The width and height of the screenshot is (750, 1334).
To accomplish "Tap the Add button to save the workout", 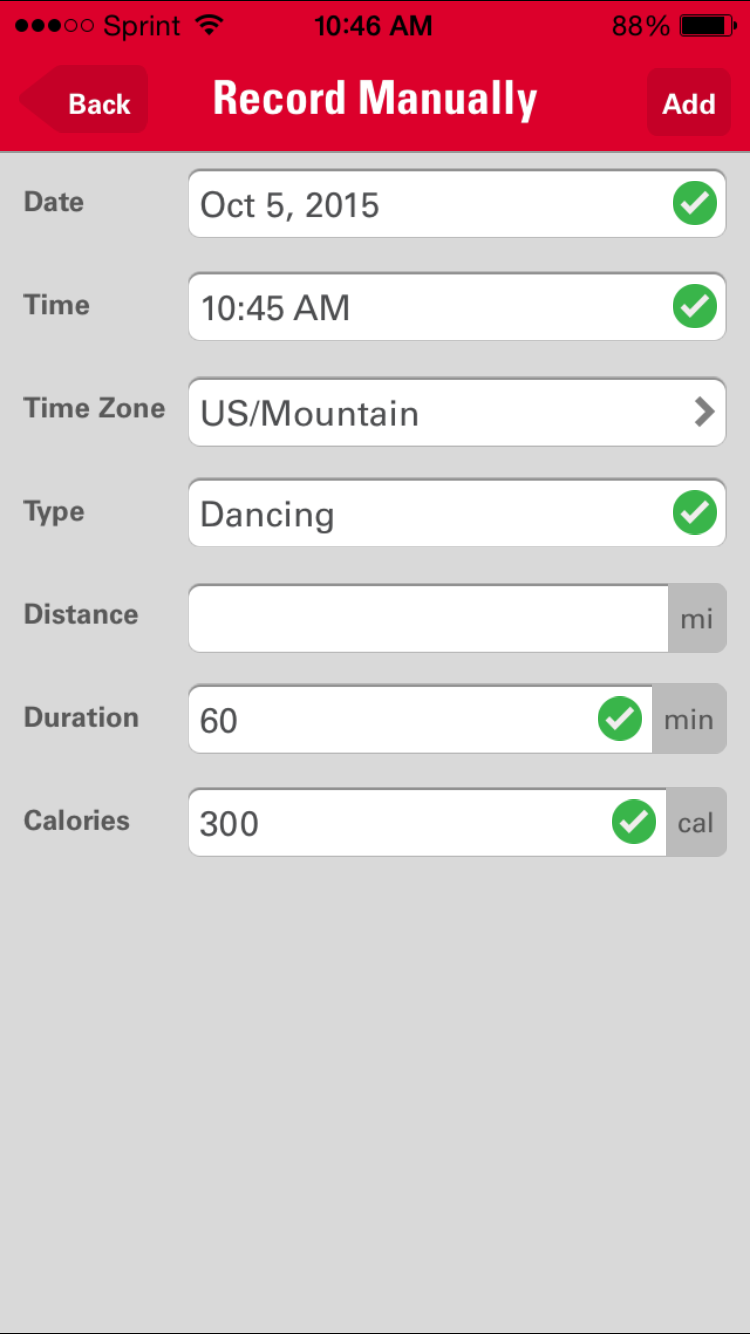I will (x=688, y=103).
